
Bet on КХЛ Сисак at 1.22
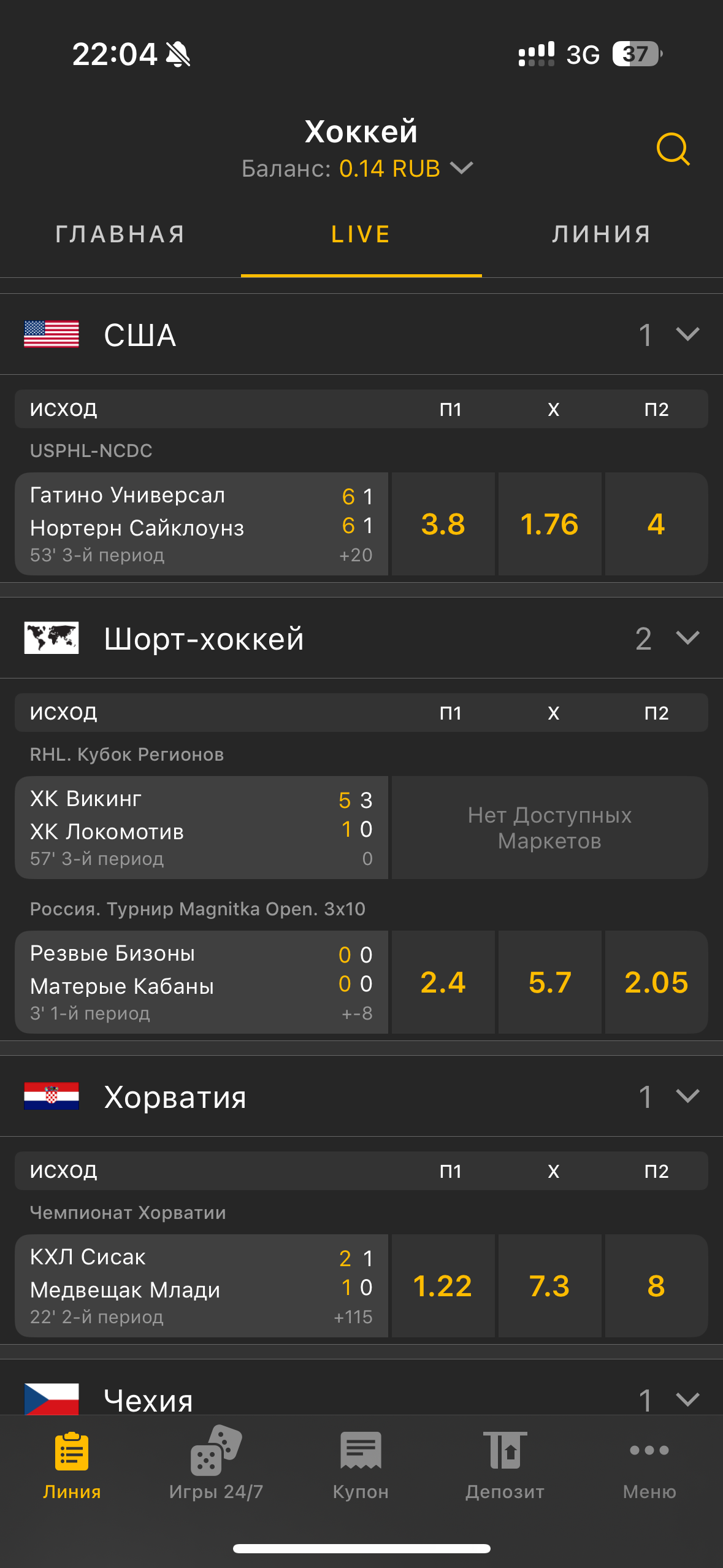tap(443, 1286)
